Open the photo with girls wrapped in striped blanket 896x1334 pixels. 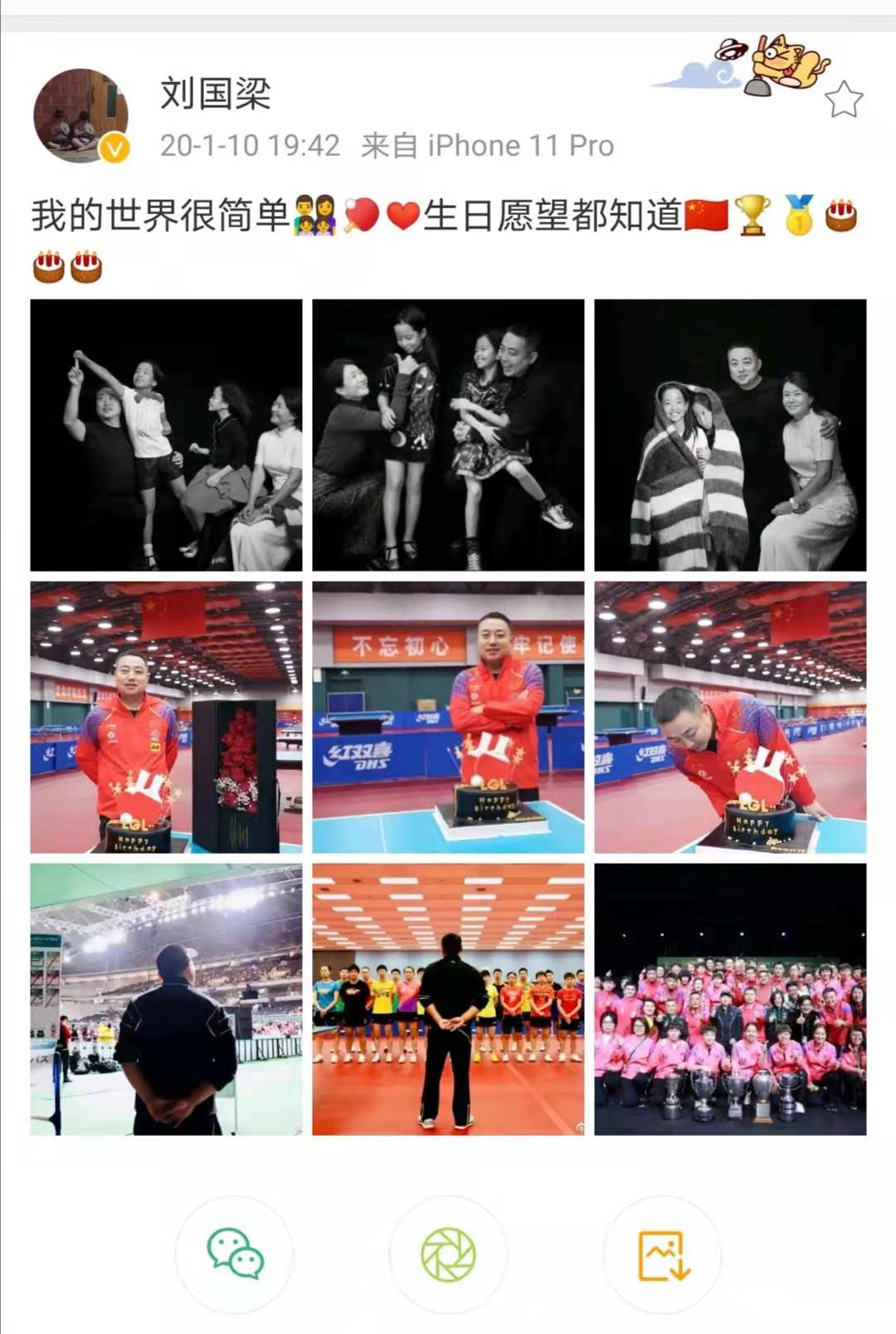coord(730,435)
